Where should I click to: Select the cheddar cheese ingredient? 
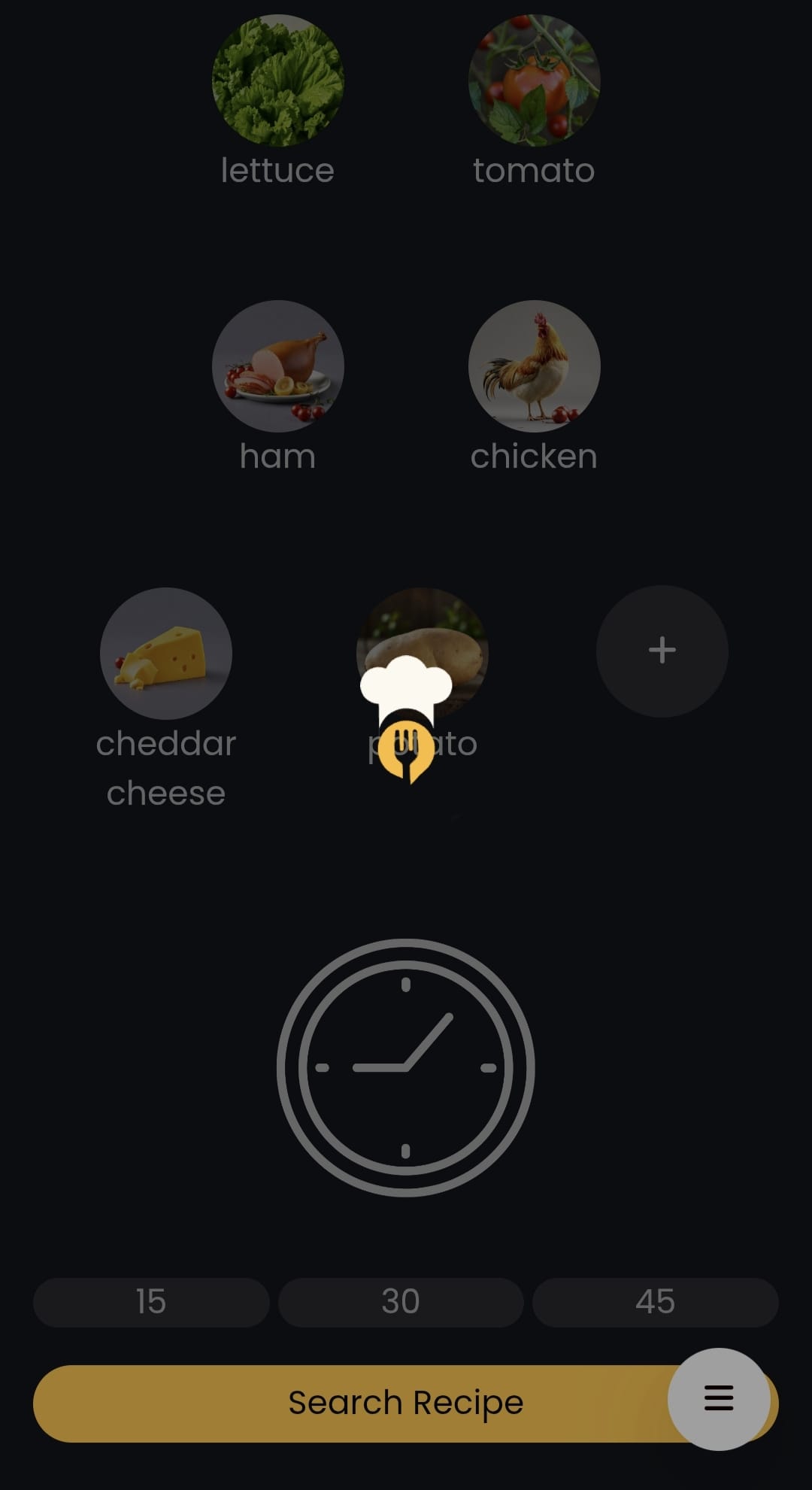point(166,653)
